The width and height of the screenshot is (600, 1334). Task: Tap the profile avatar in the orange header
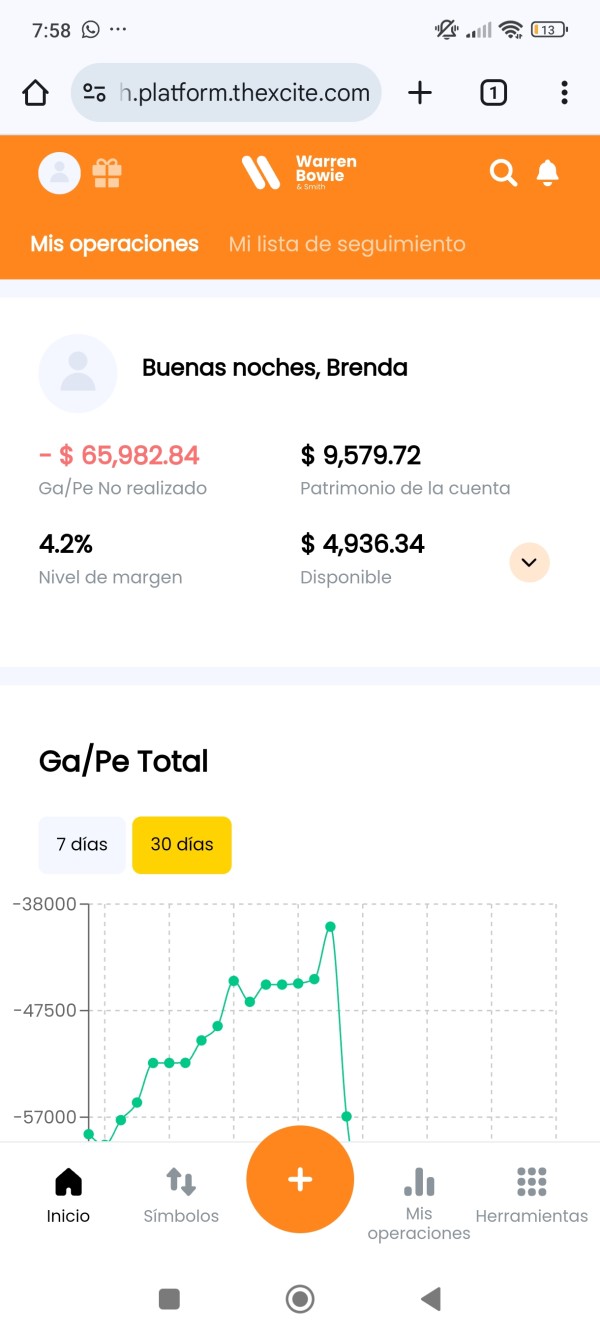(x=59, y=173)
